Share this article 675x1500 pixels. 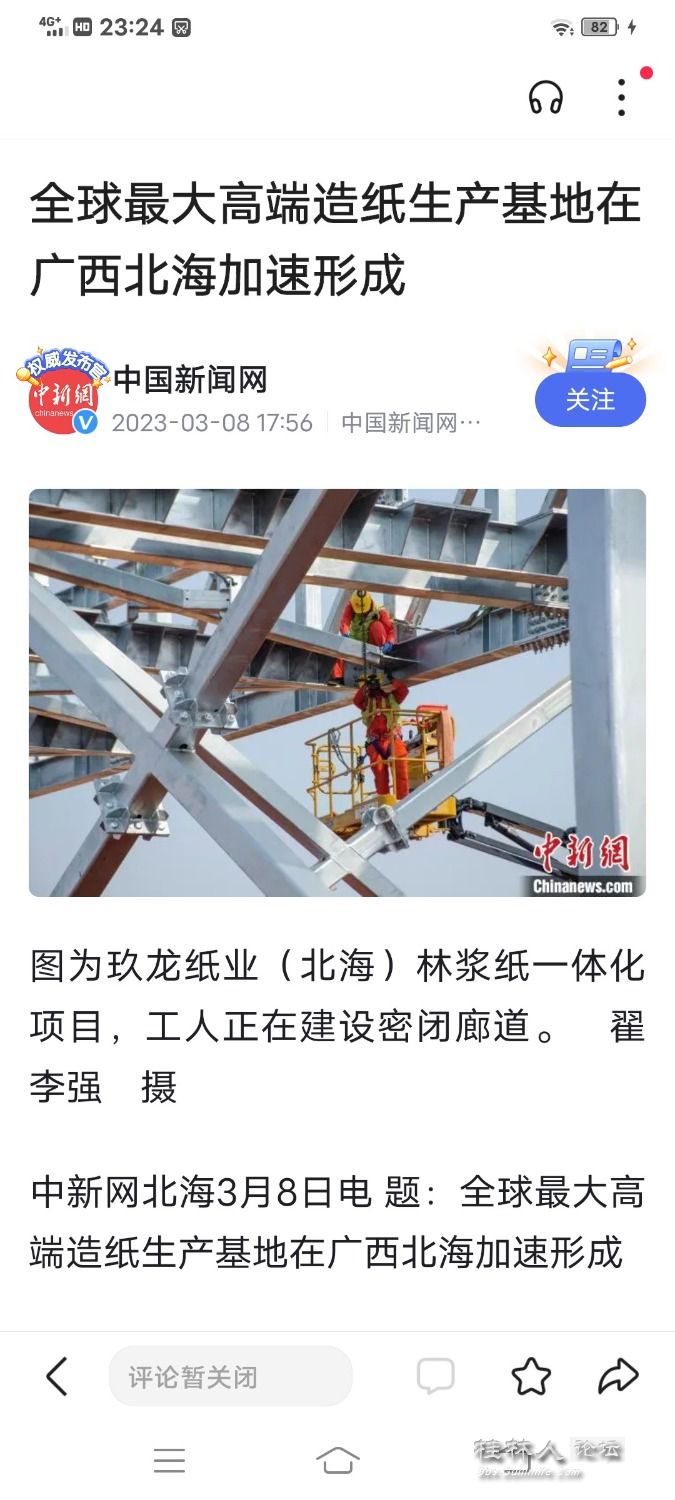tap(618, 1377)
